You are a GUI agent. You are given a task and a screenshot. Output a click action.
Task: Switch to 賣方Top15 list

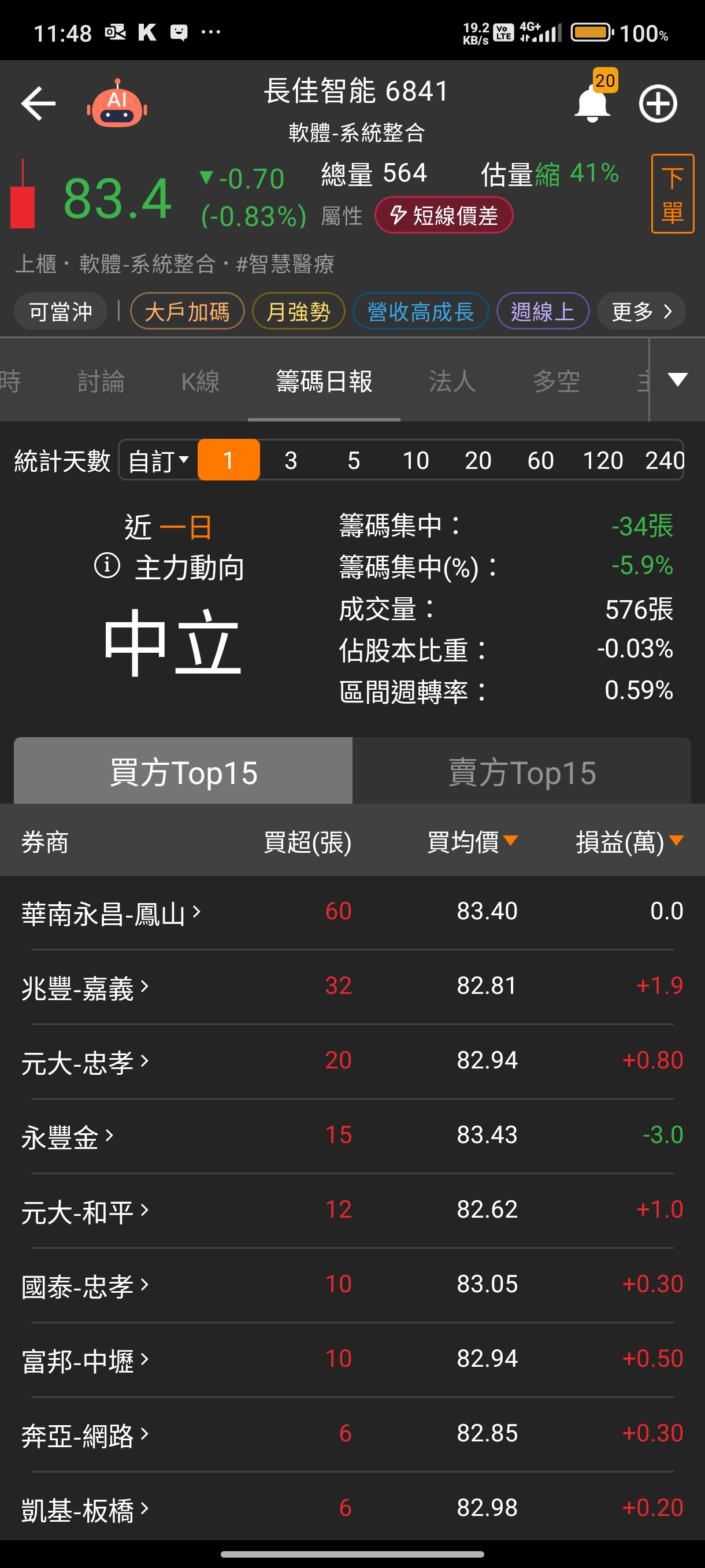(x=521, y=772)
